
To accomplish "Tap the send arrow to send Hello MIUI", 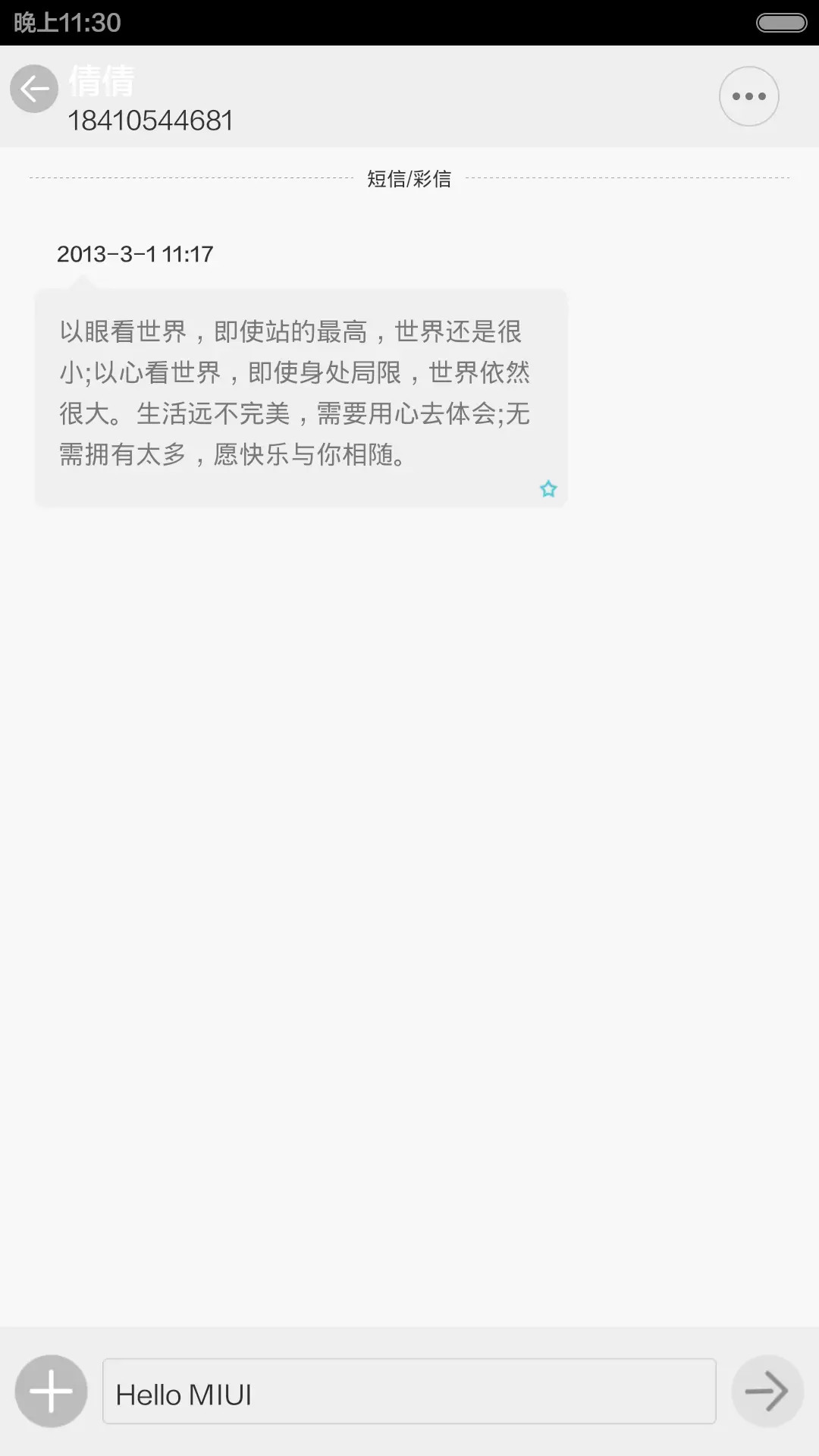I will pos(767,1392).
